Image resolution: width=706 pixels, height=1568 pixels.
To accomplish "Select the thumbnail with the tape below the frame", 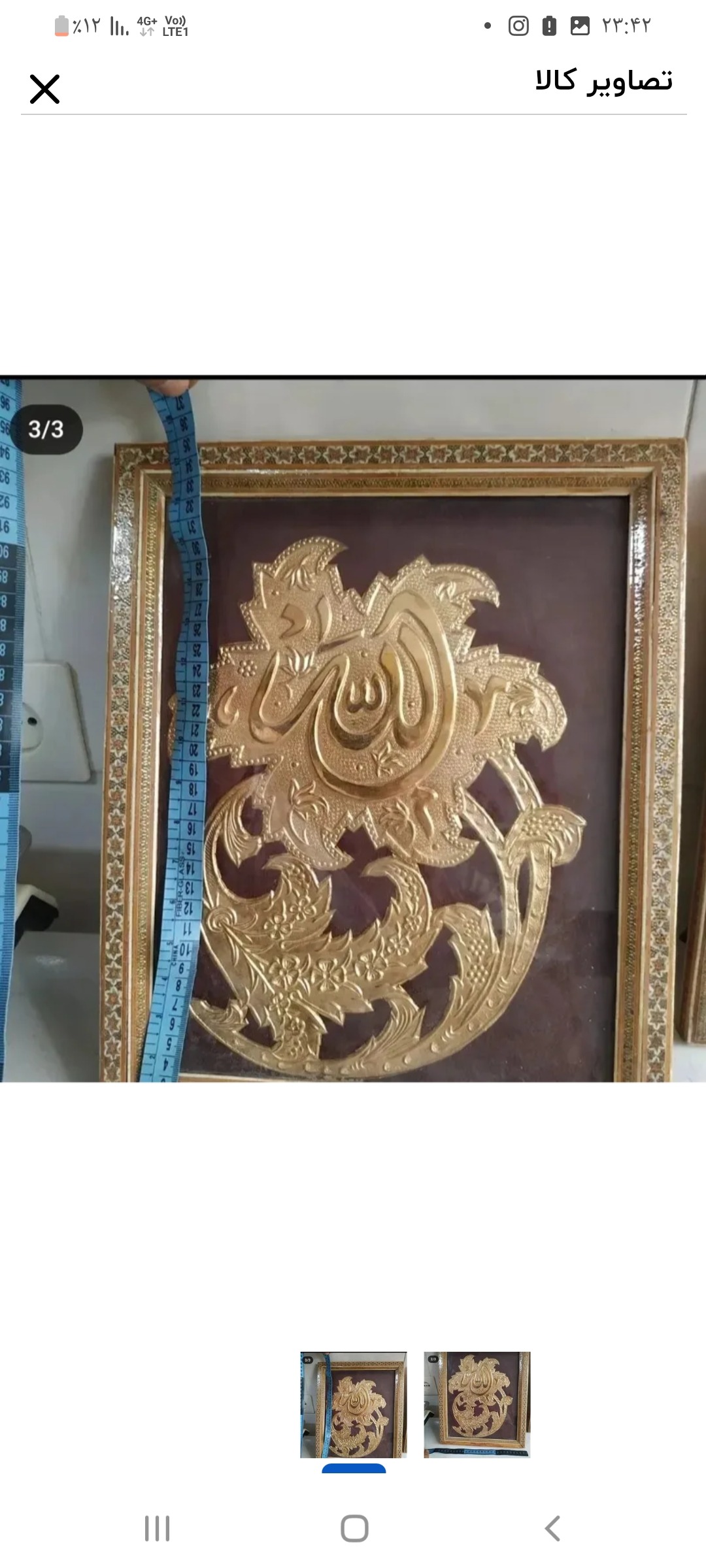I will (x=477, y=1405).
